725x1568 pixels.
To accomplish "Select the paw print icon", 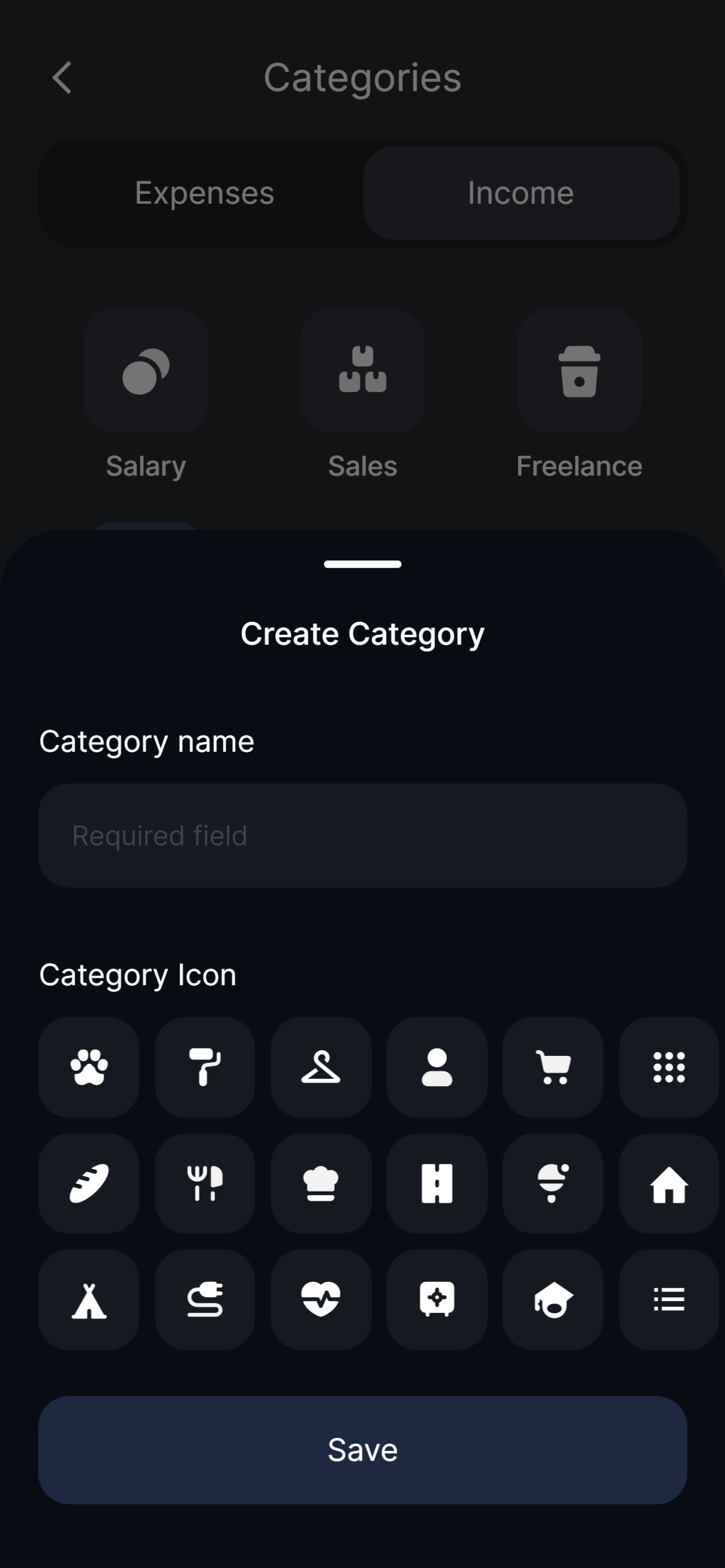I will click(89, 1067).
